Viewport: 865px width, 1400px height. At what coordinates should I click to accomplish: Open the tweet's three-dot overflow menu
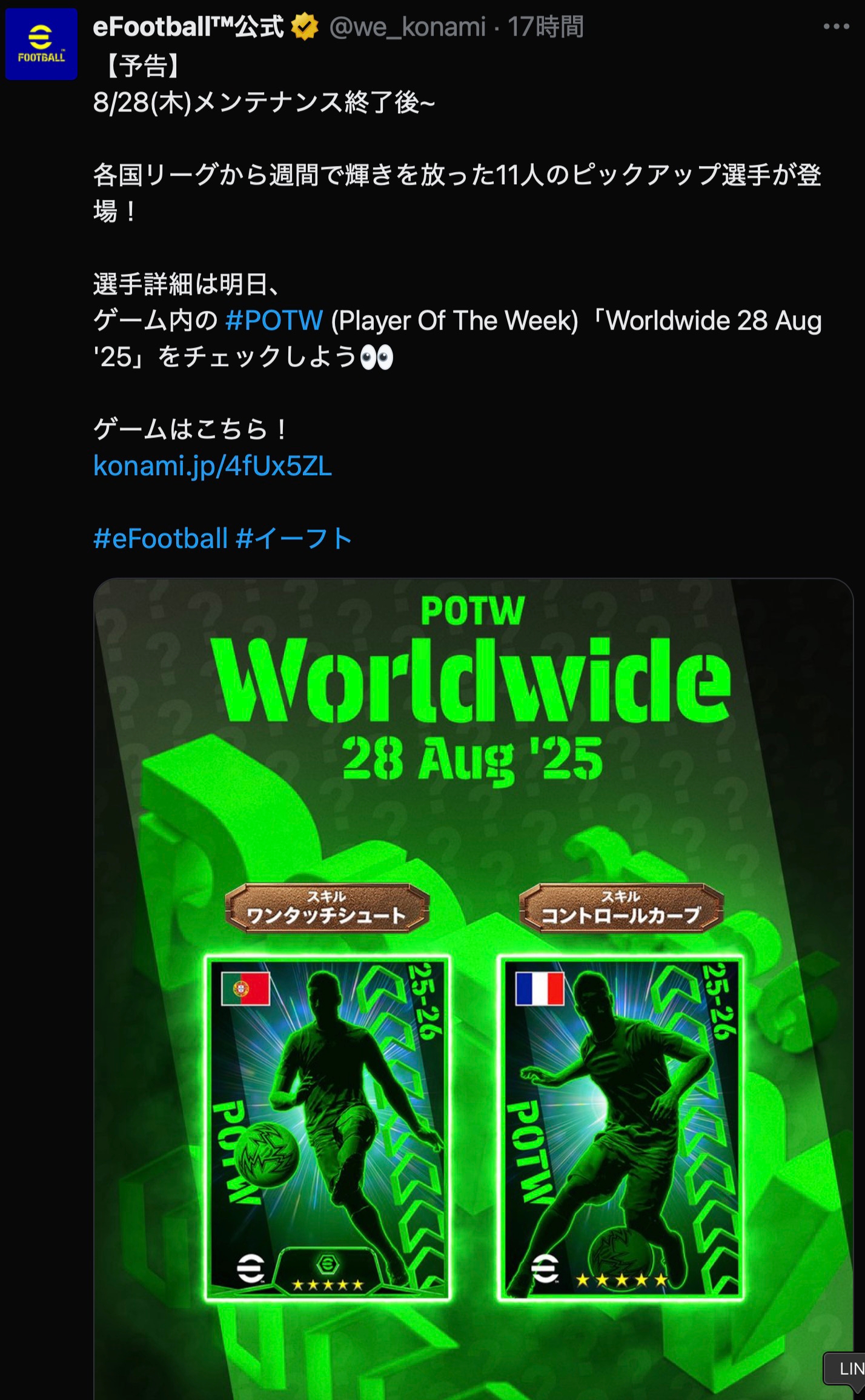pyautogui.click(x=836, y=27)
